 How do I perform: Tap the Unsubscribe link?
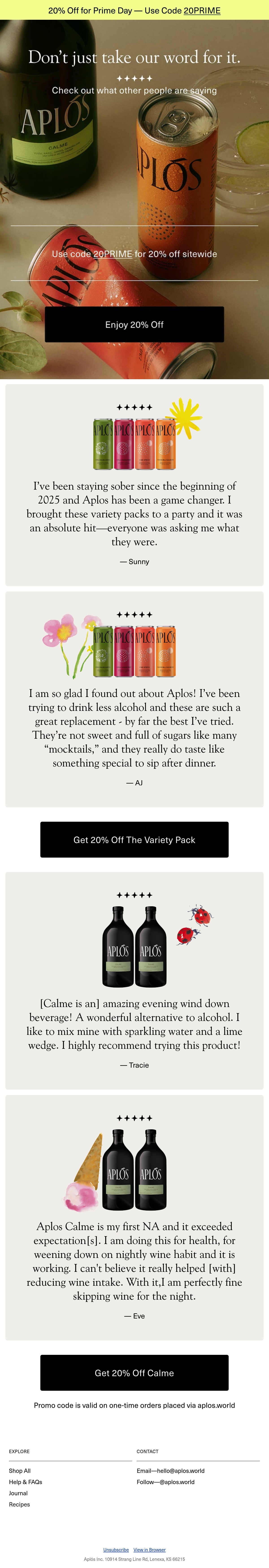click(x=116, y=1550)
